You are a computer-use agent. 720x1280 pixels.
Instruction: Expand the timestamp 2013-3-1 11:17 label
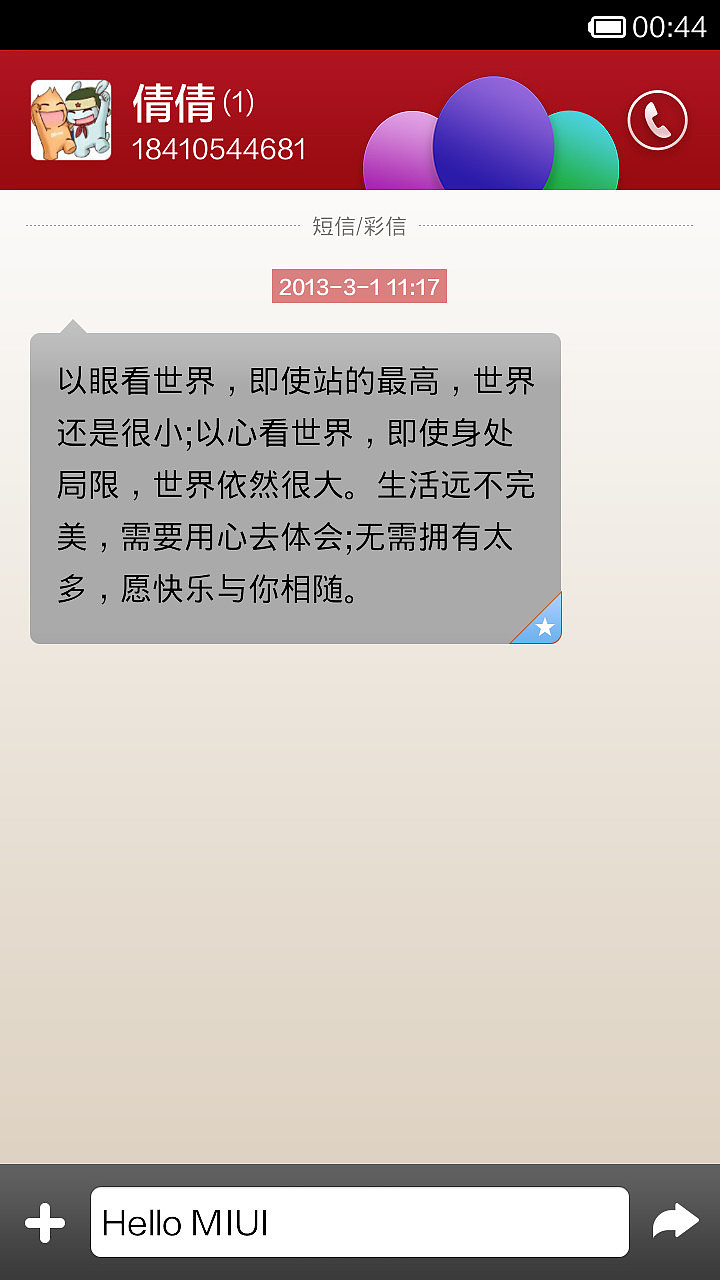click(x=359, y=287)
